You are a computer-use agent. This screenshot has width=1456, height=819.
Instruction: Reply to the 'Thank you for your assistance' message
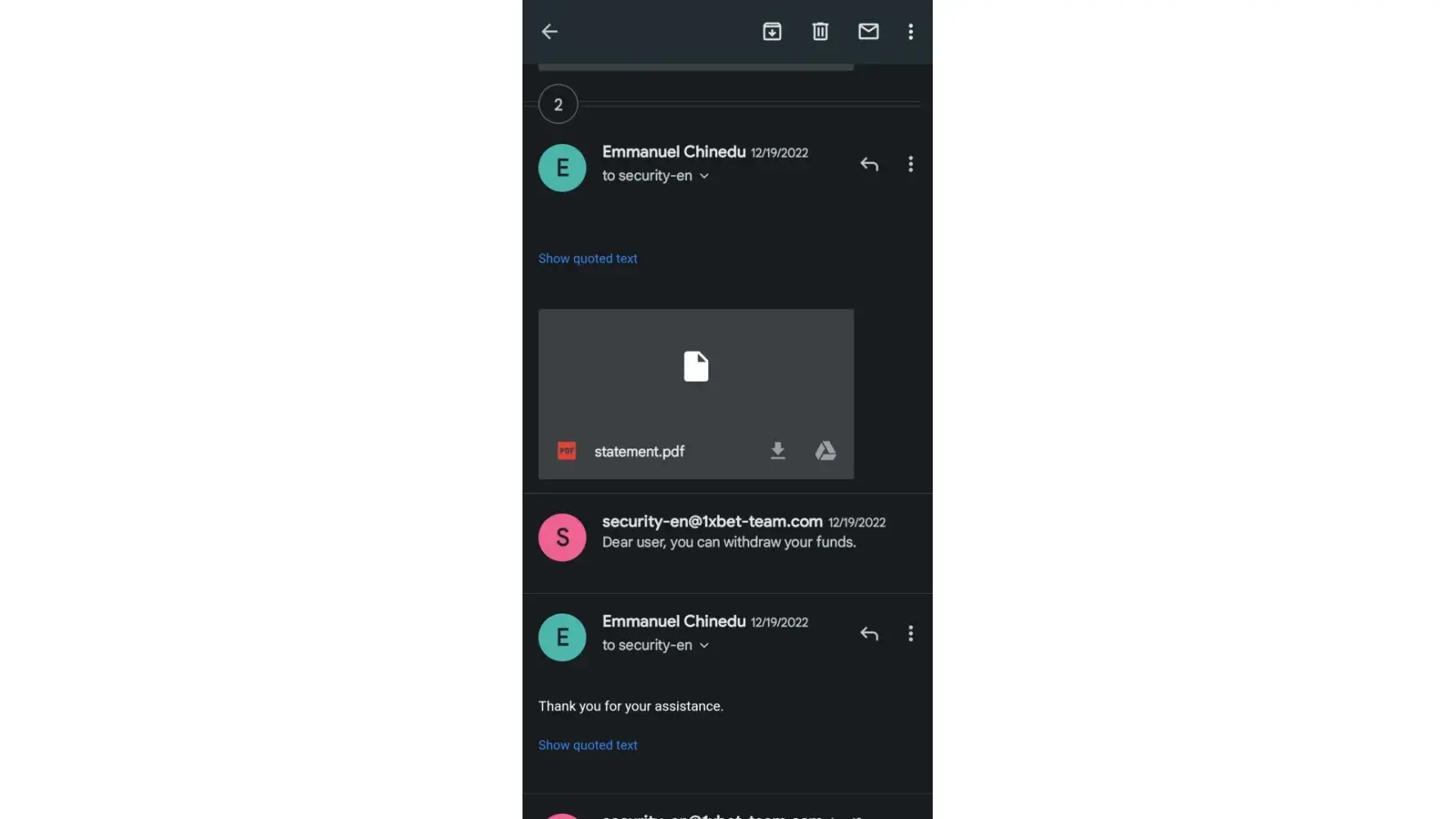(x=869, y=634)
